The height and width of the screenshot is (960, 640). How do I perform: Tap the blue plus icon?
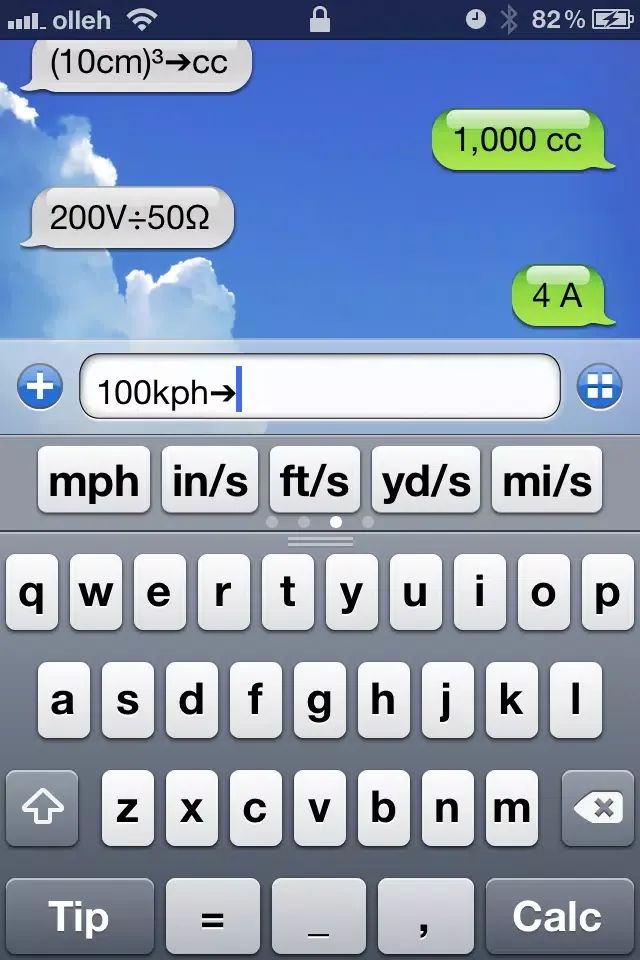tap(40, 387)
